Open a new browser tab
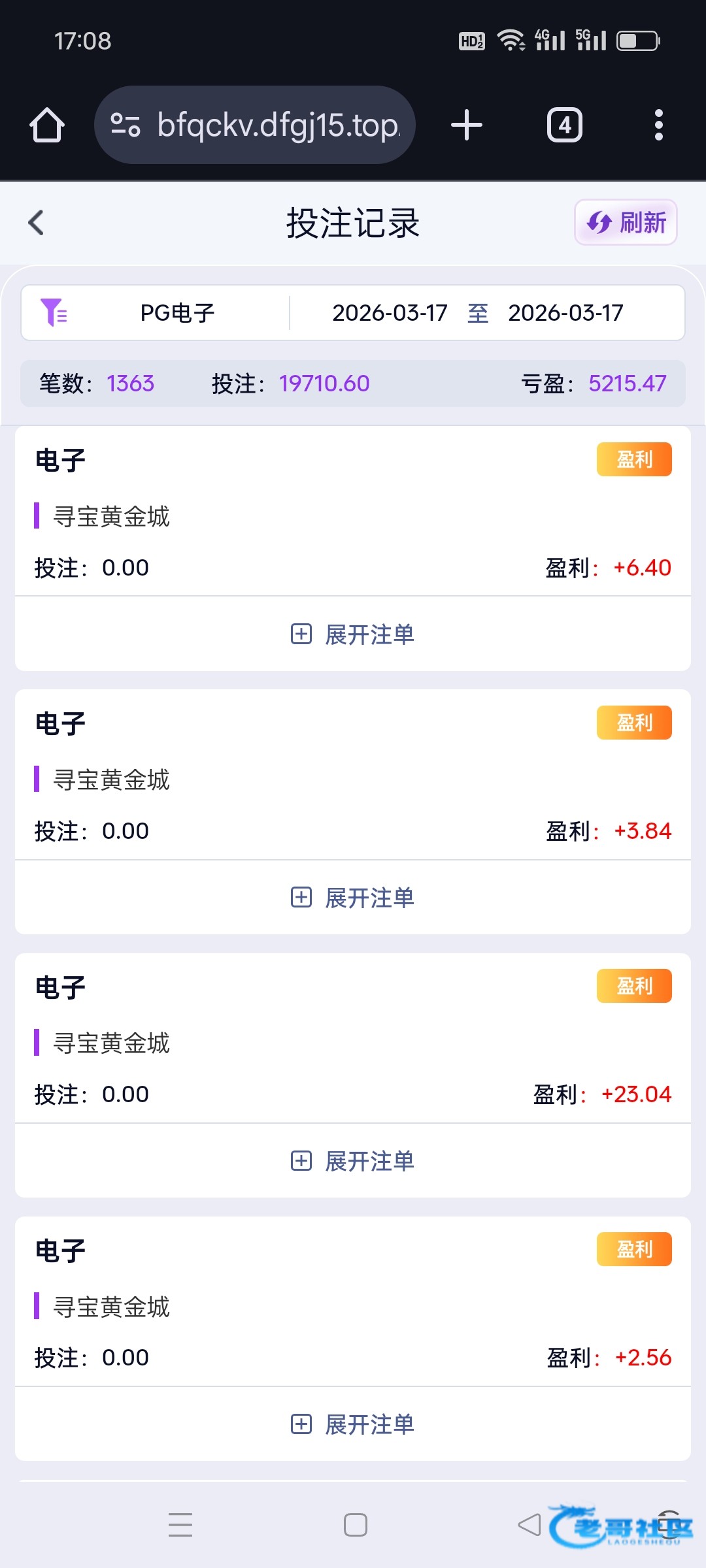This screenshot has height=1568, width=706. click(x=467, y=125)
